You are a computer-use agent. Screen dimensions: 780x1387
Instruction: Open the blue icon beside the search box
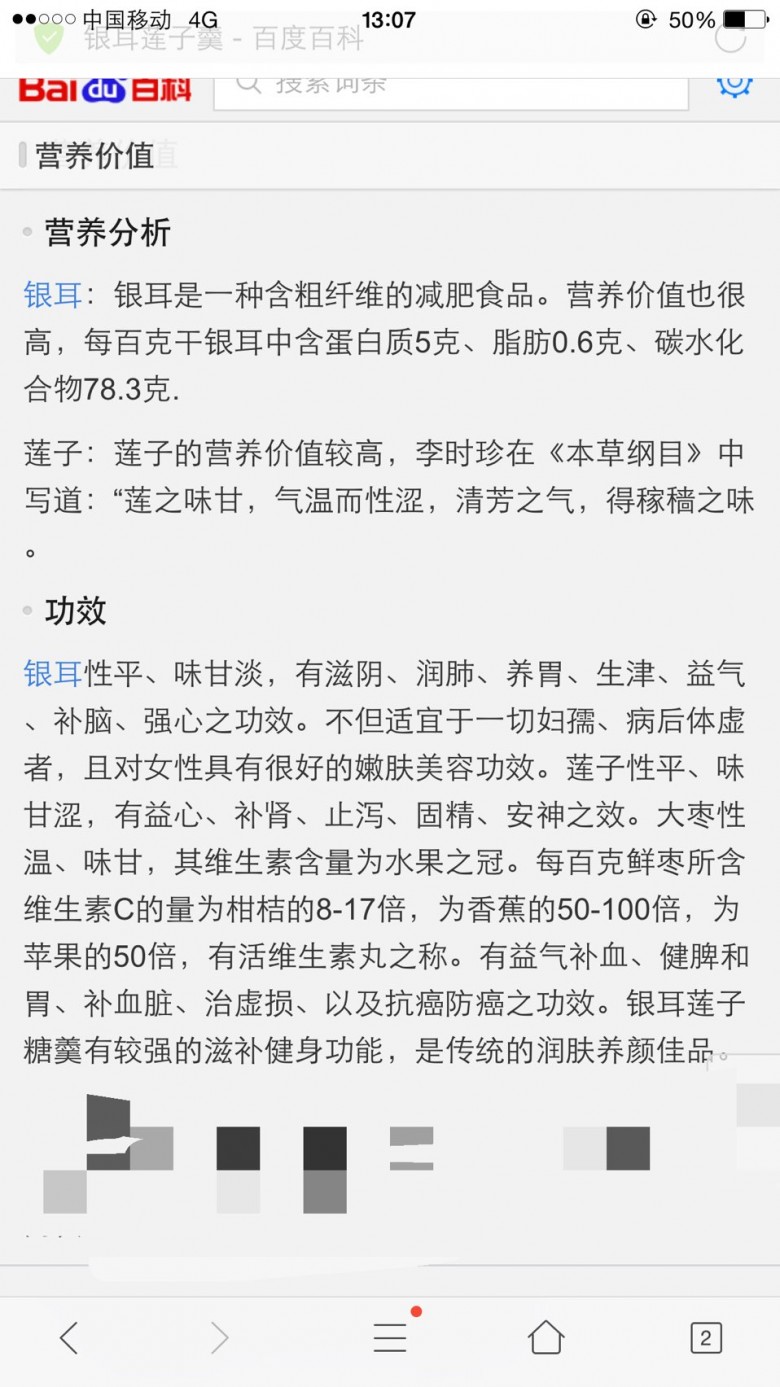pos(735,82)
